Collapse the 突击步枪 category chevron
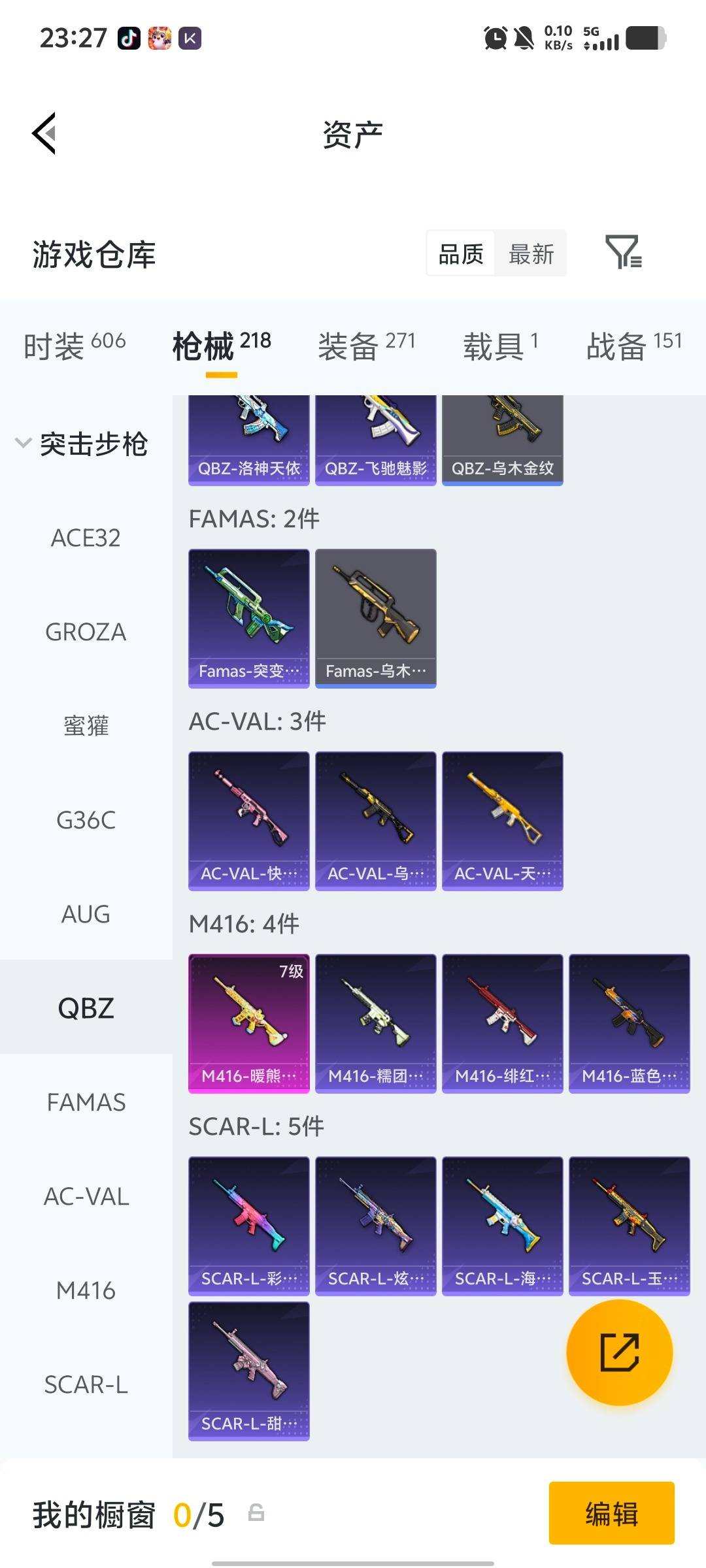Image resolution: width=706 pixels, height=1568 pixels. (23, 442)
